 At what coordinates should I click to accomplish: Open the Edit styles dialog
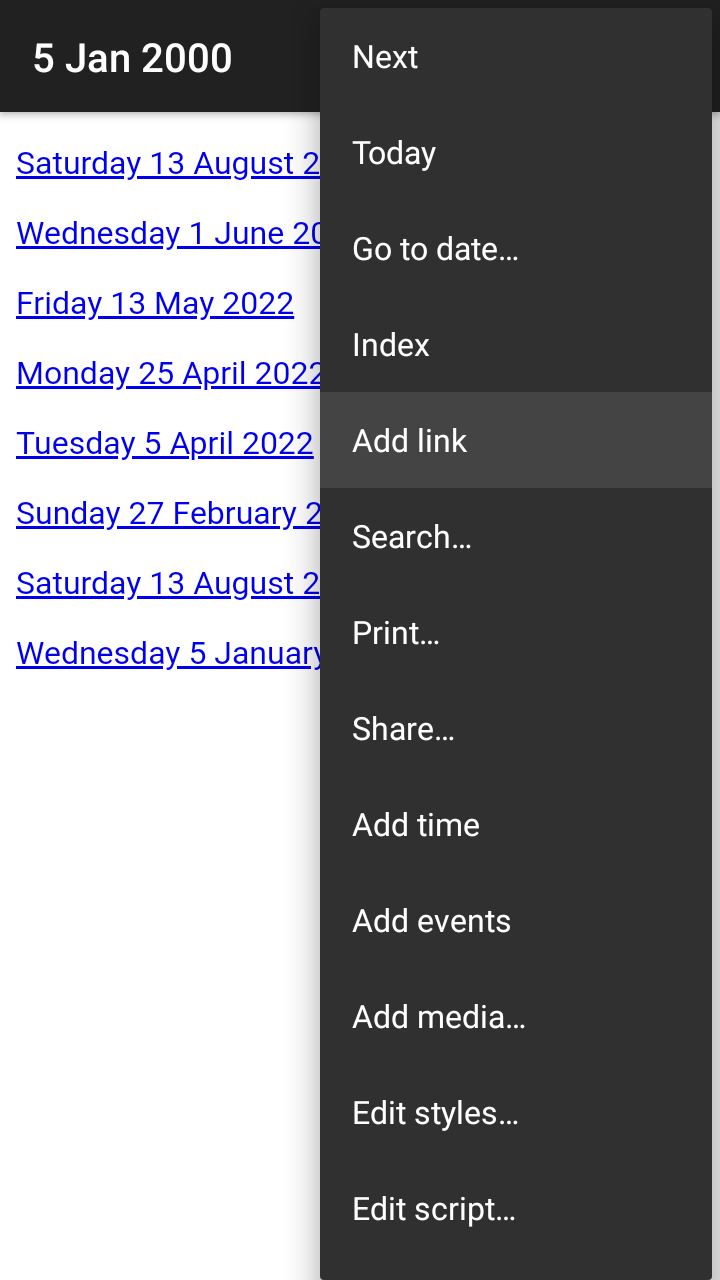[x=434, y=1113]
